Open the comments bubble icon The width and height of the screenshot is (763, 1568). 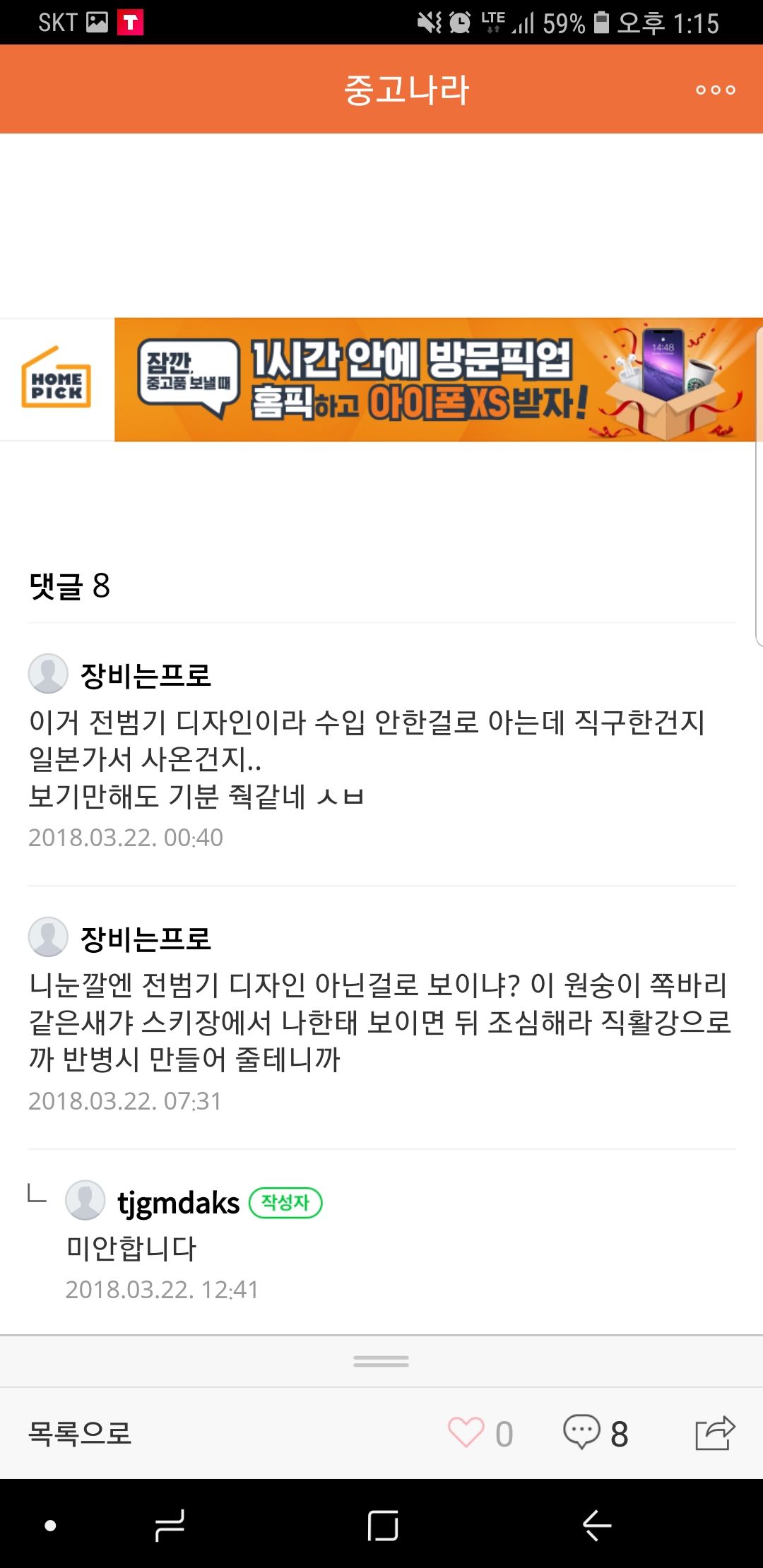581,1433
